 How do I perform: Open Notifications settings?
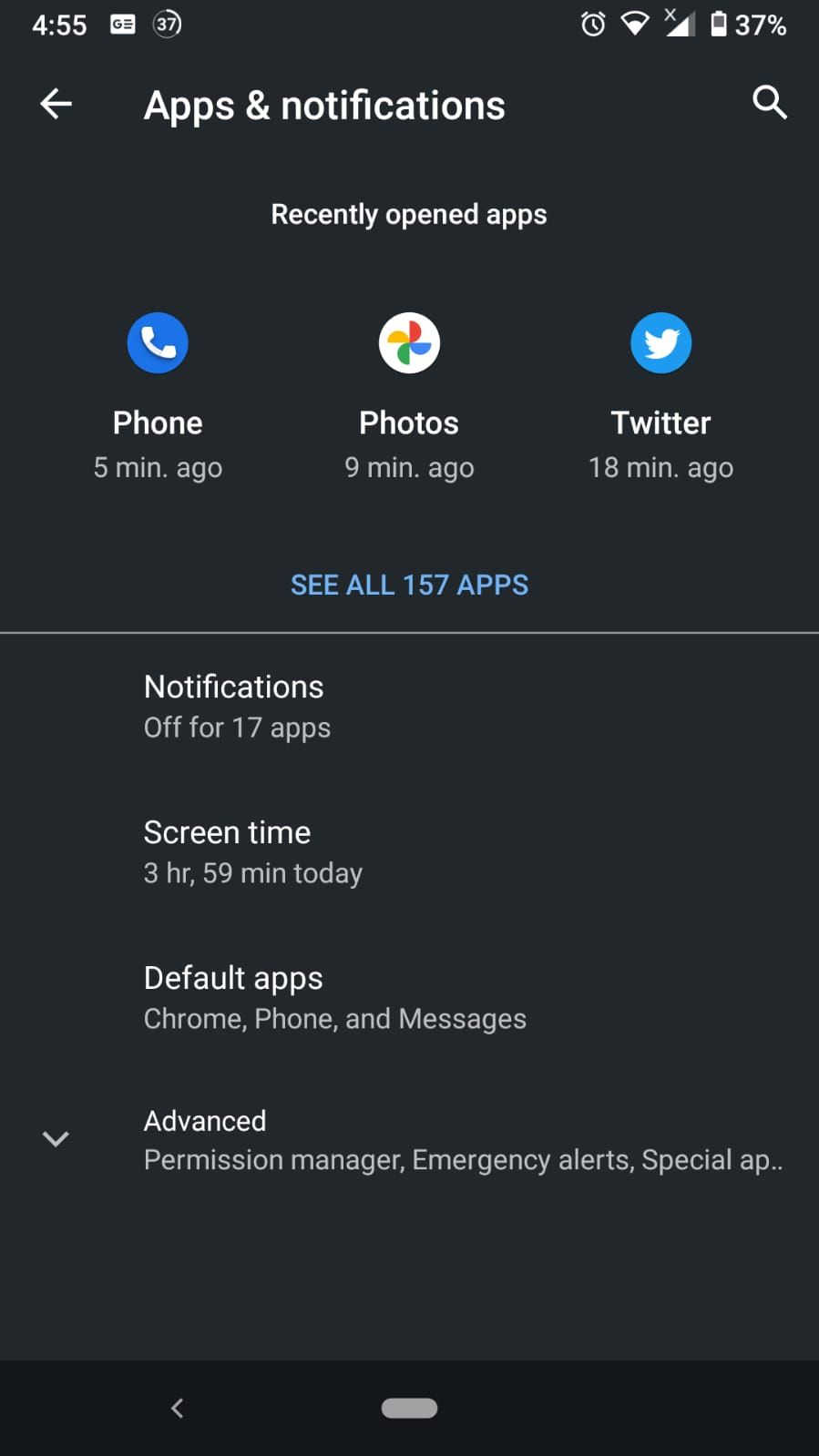click(409, 707)
